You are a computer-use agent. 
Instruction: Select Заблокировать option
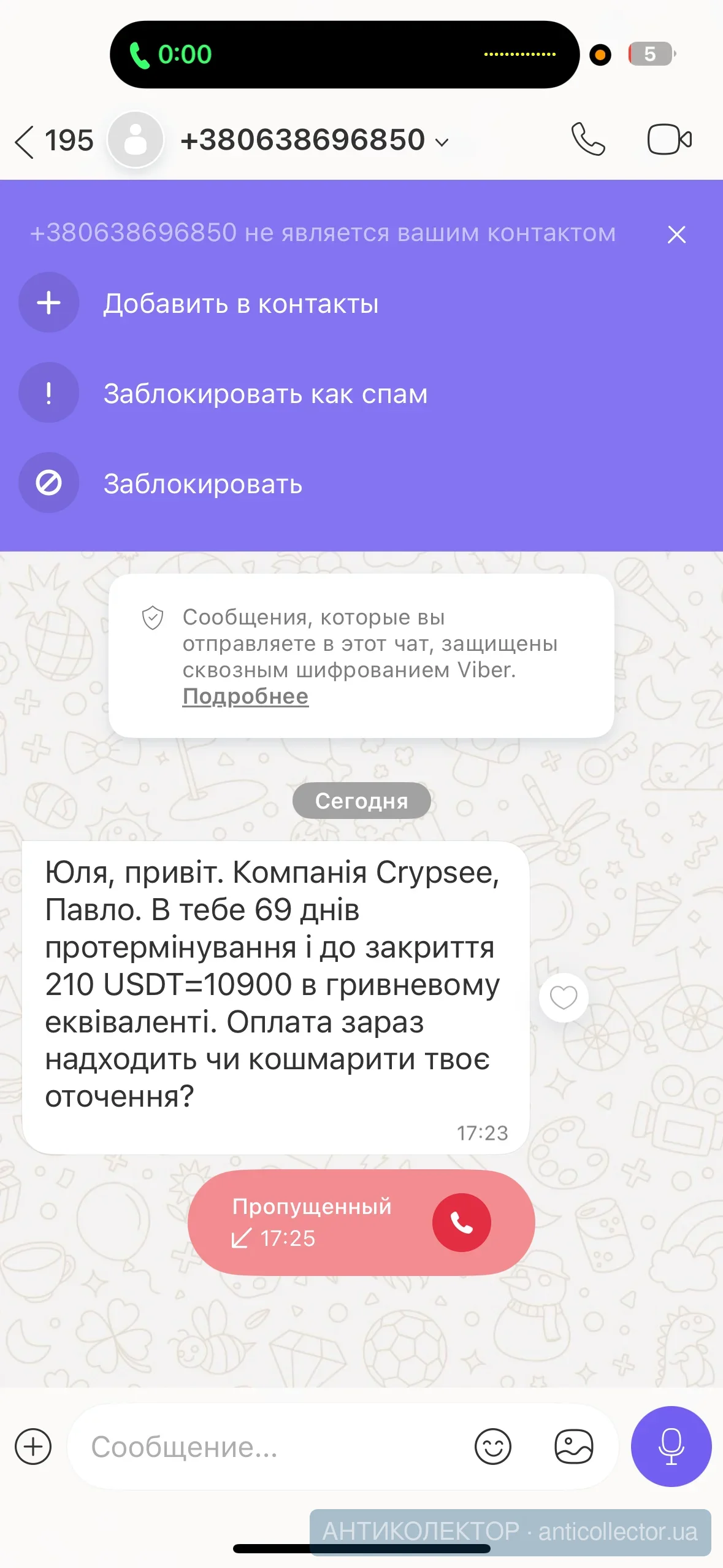[x=202, y=484]
